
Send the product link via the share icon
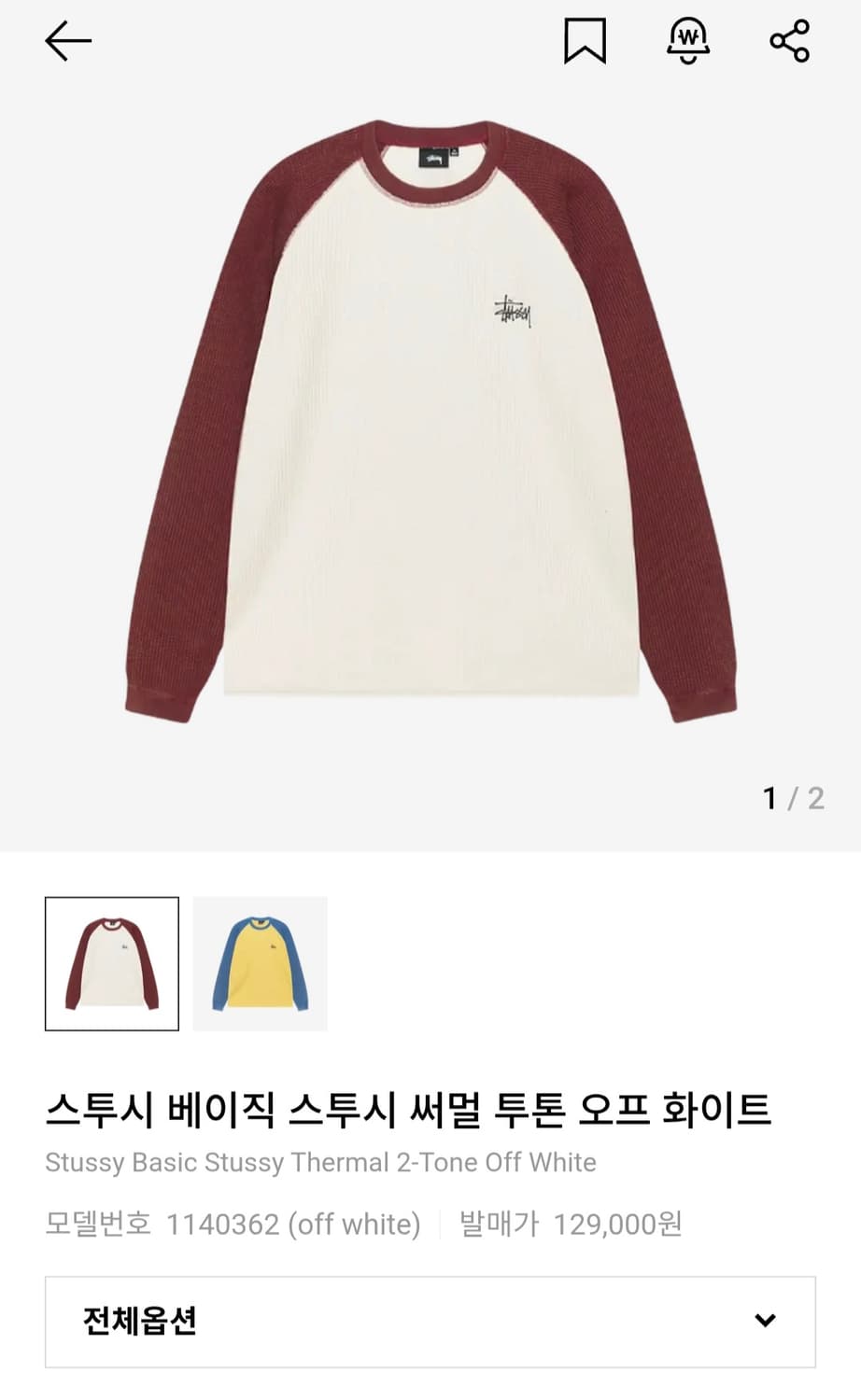(789, 41)
